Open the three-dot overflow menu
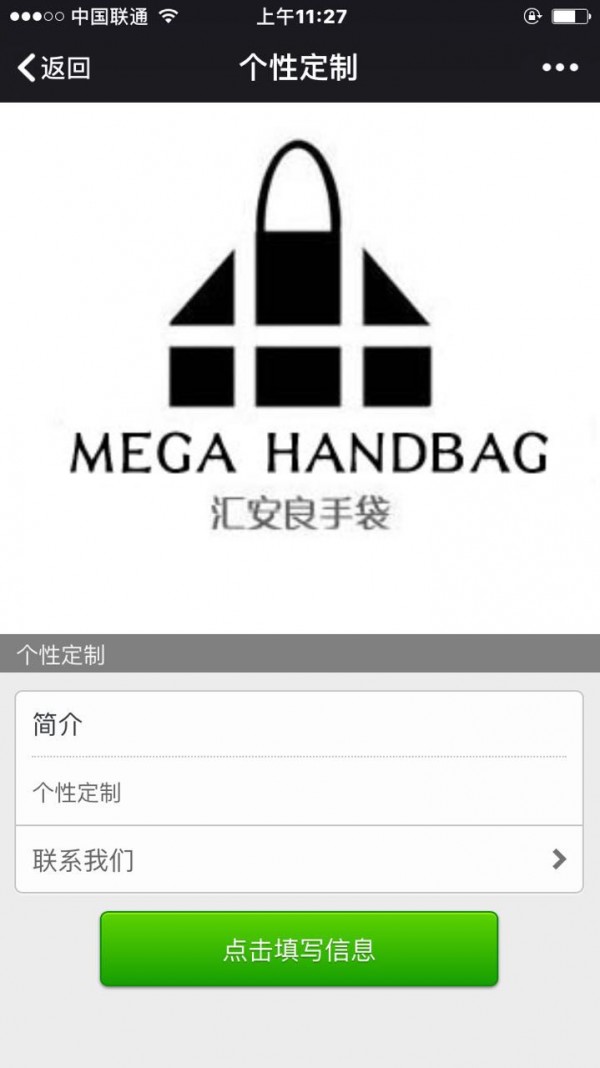 [x=559, y=68]
